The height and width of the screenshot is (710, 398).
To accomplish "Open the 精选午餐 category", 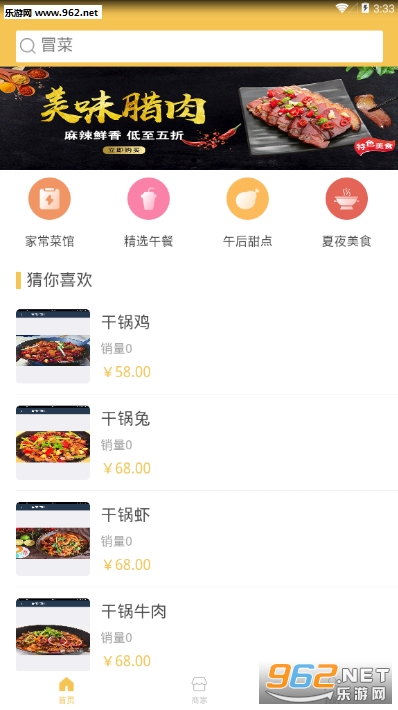I will click(x=149, y=213).
